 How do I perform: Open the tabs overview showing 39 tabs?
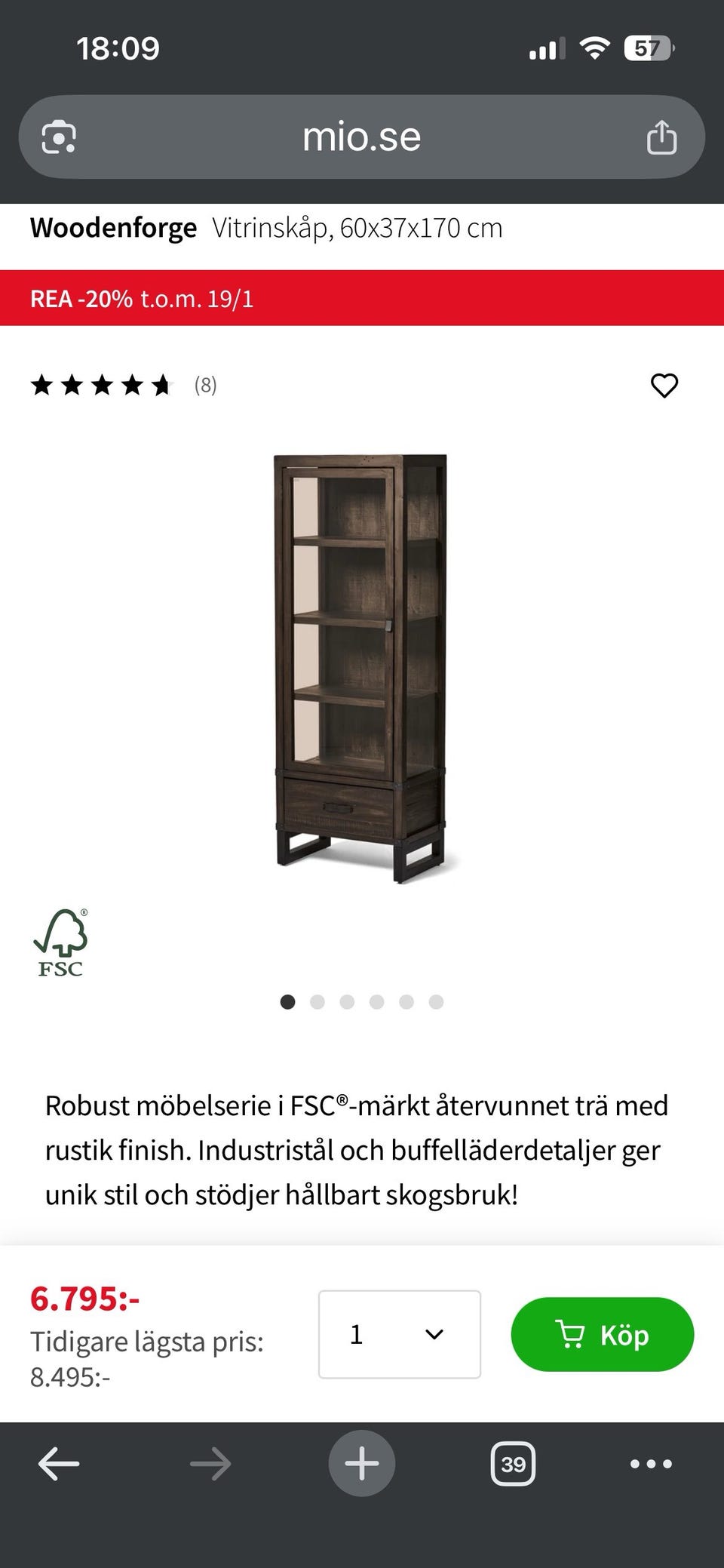coord(512,1462)
